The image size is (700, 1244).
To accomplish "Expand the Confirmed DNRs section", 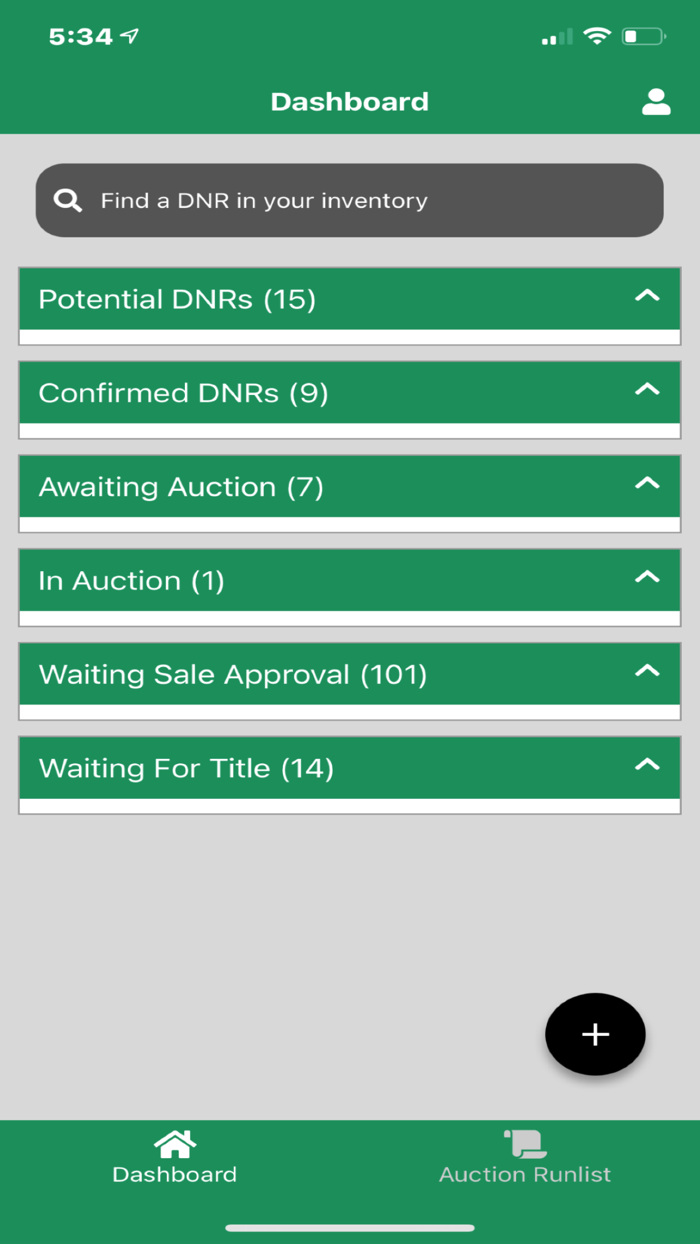I will click(350, 393).
